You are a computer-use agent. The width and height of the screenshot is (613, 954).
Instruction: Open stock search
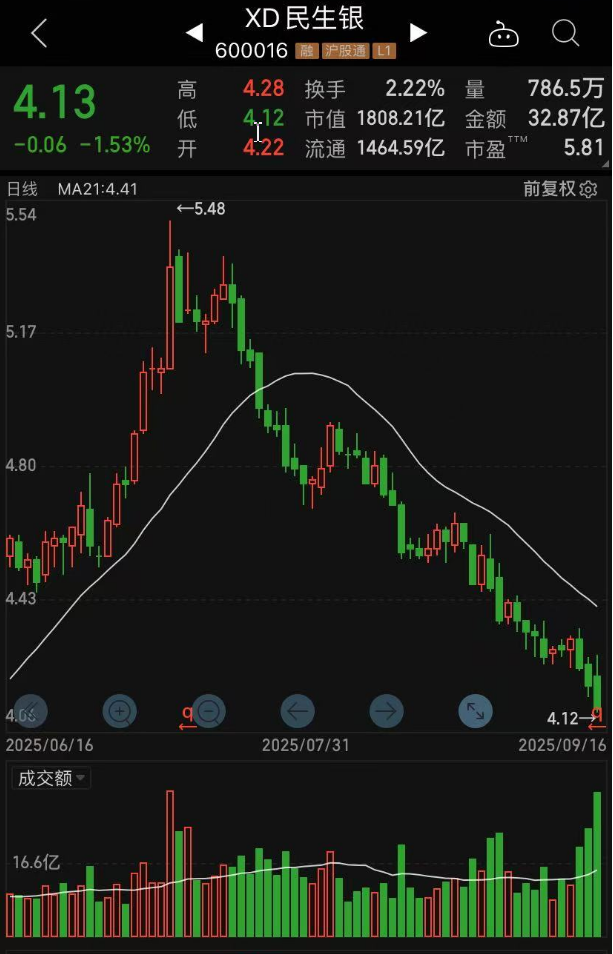(x=565, y=33)
